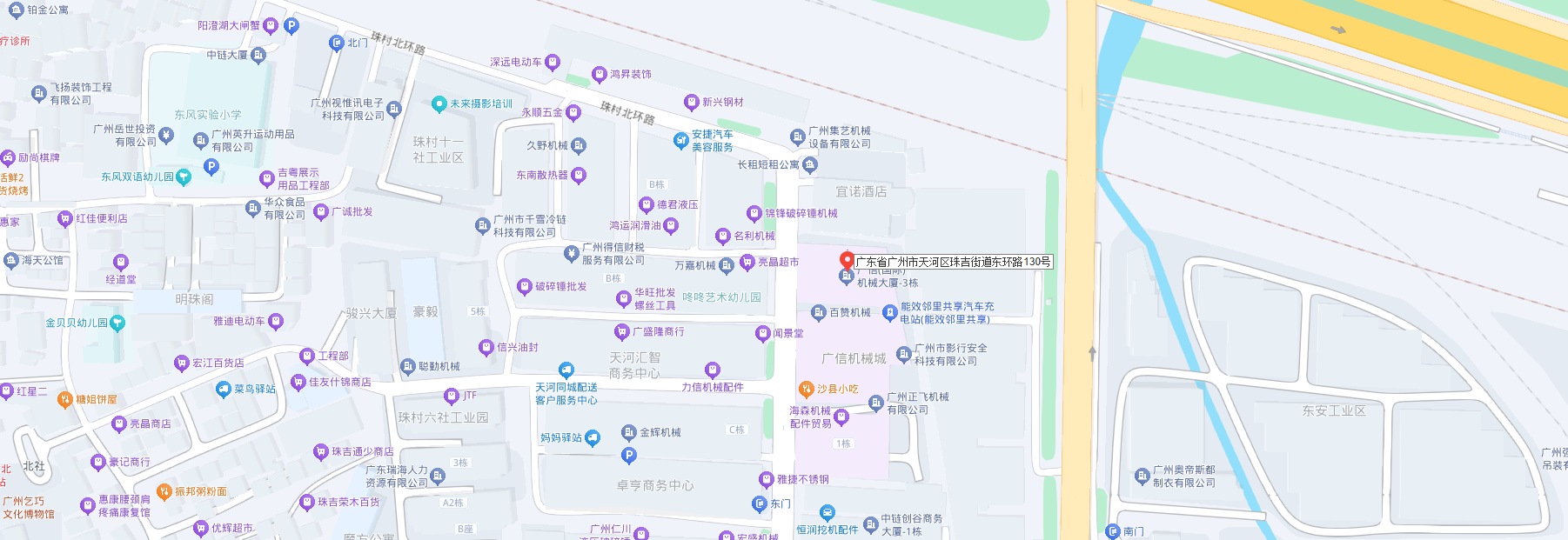Select the 糖姐饼屋 bakery marker
The height and width of the screenshot is (540, 1568).
[x=64, y=399]
